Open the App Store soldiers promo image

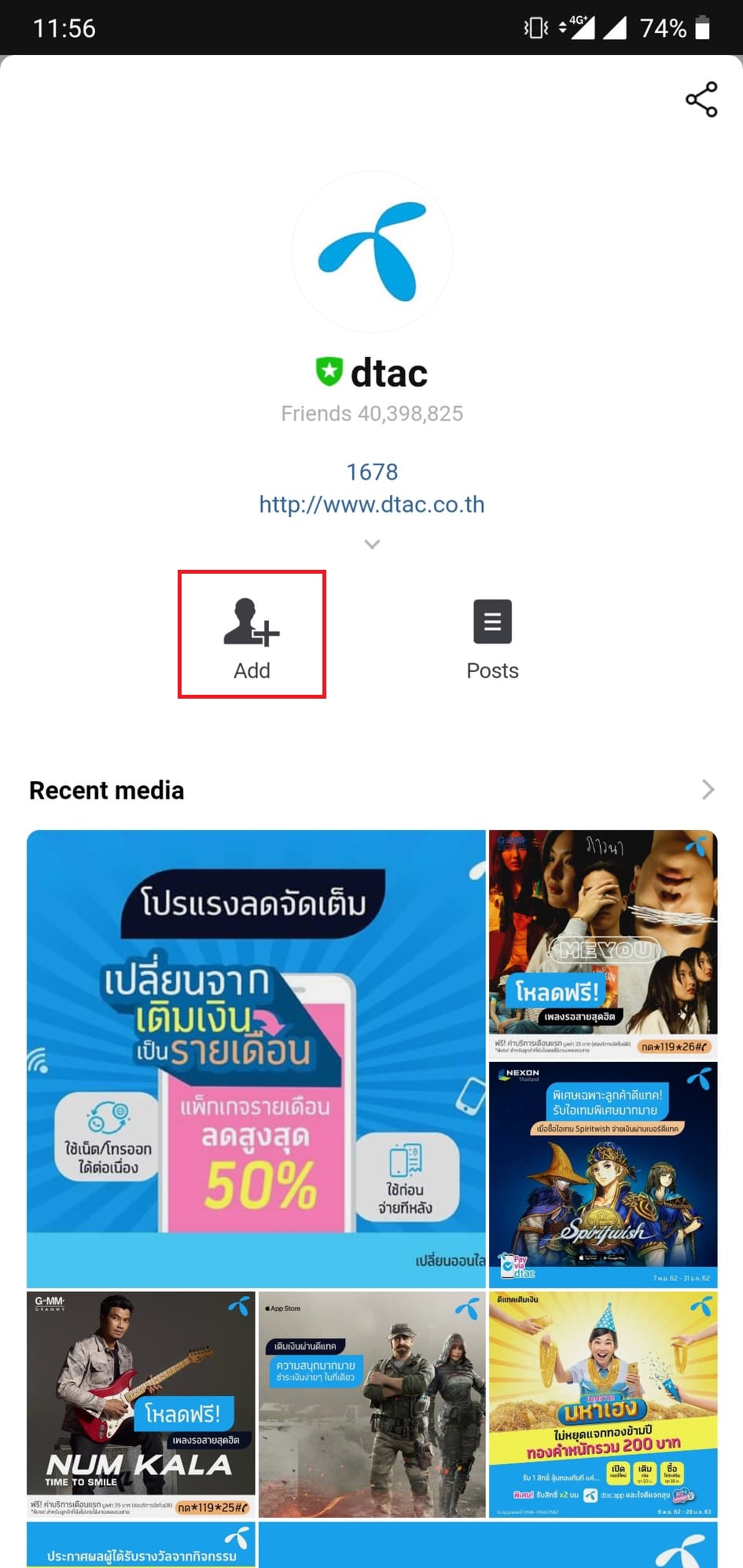click(372, 1404)
